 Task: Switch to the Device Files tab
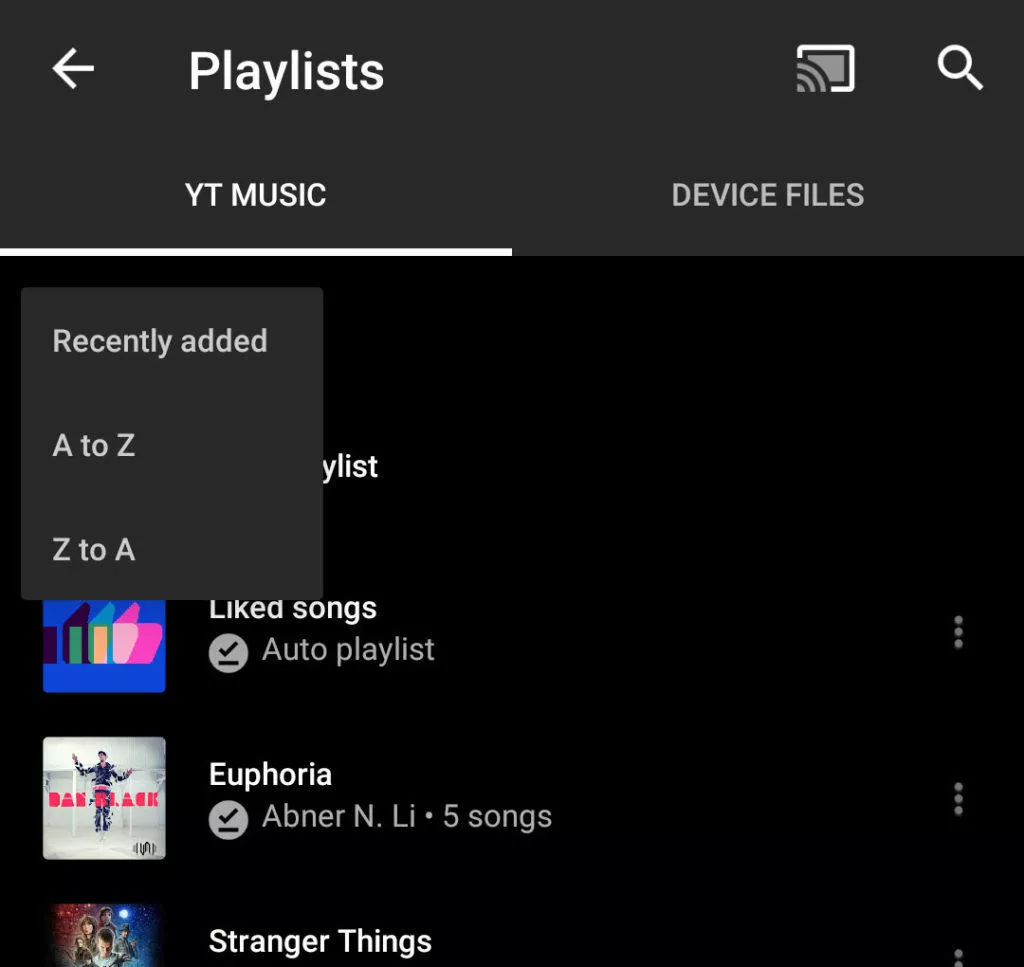tap(767, 195)
